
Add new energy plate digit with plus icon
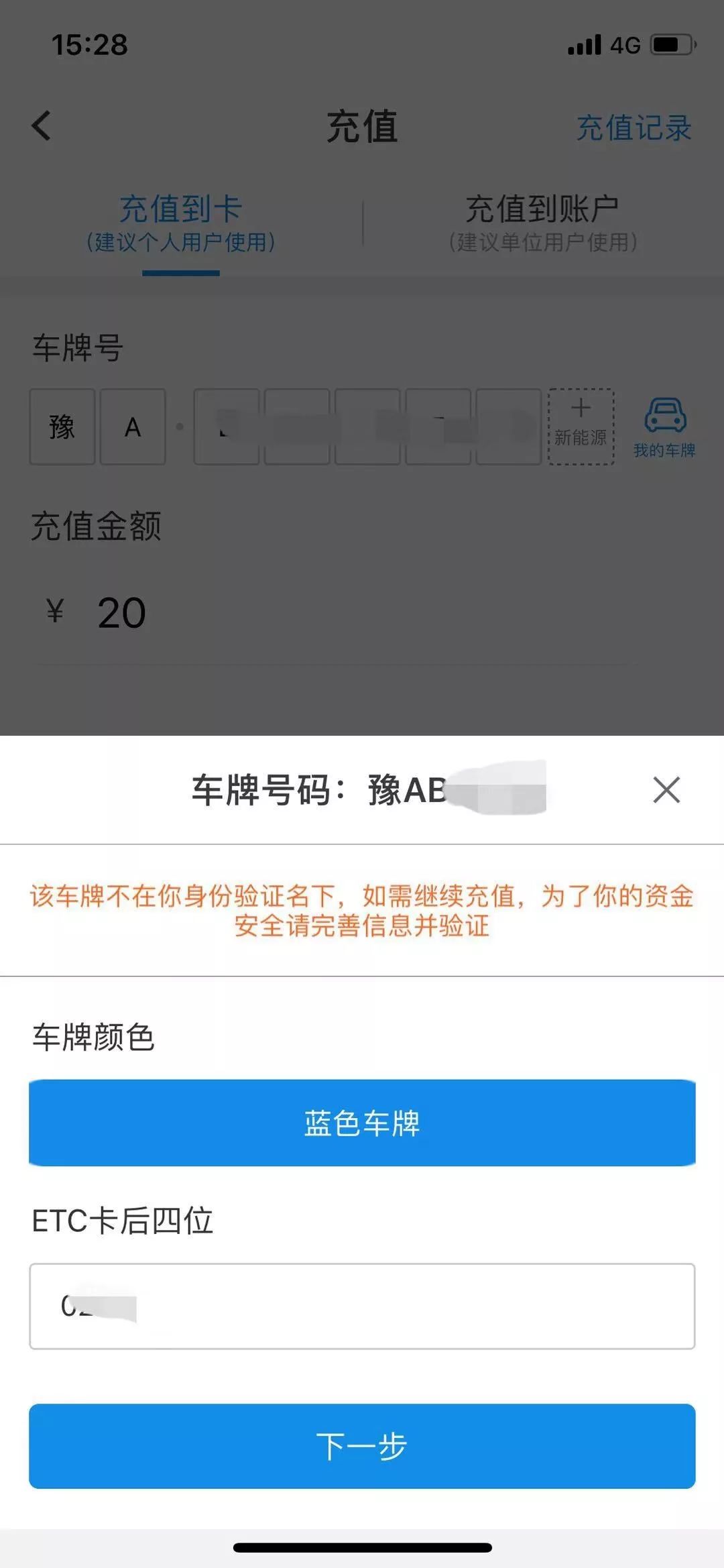pos(581,426)
